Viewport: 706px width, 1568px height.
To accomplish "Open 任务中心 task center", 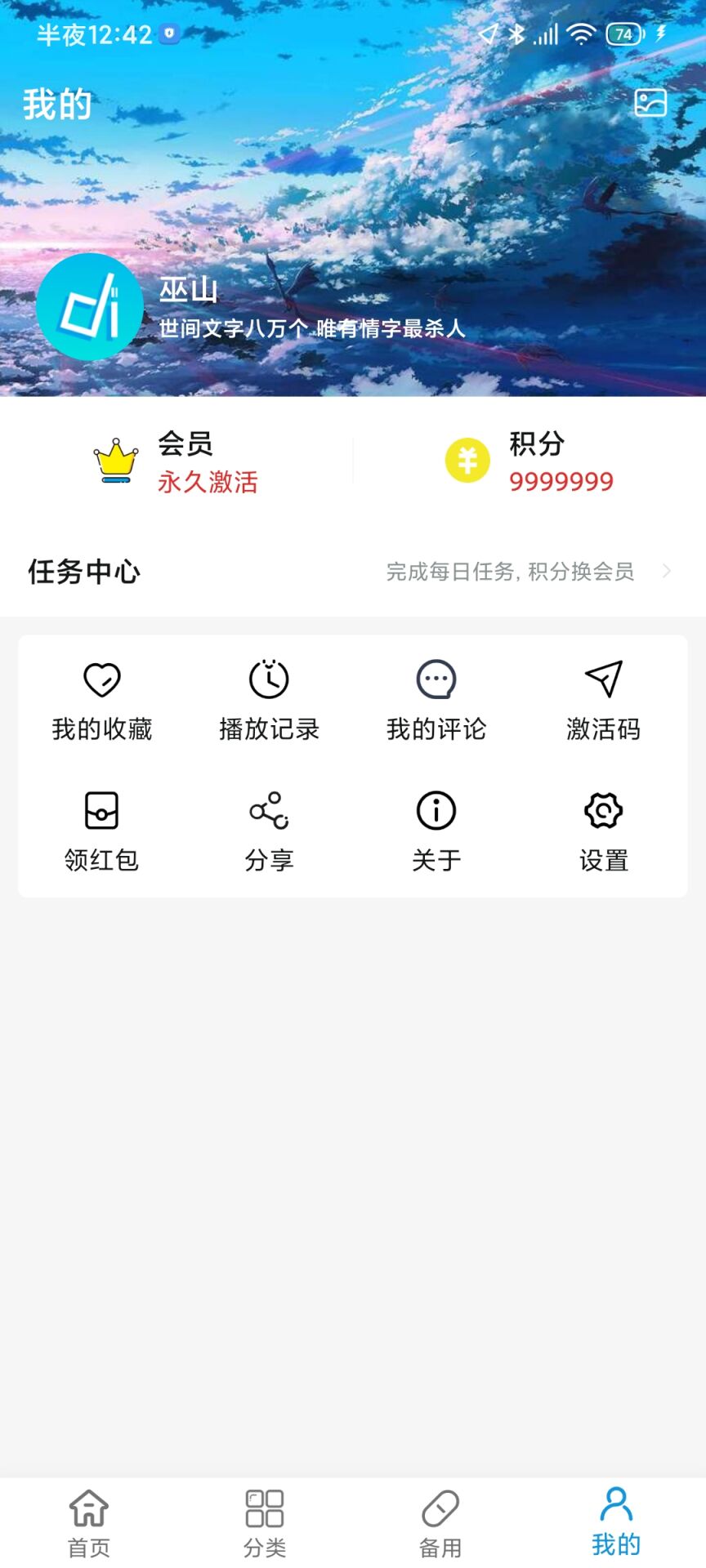I will [353, 572].
